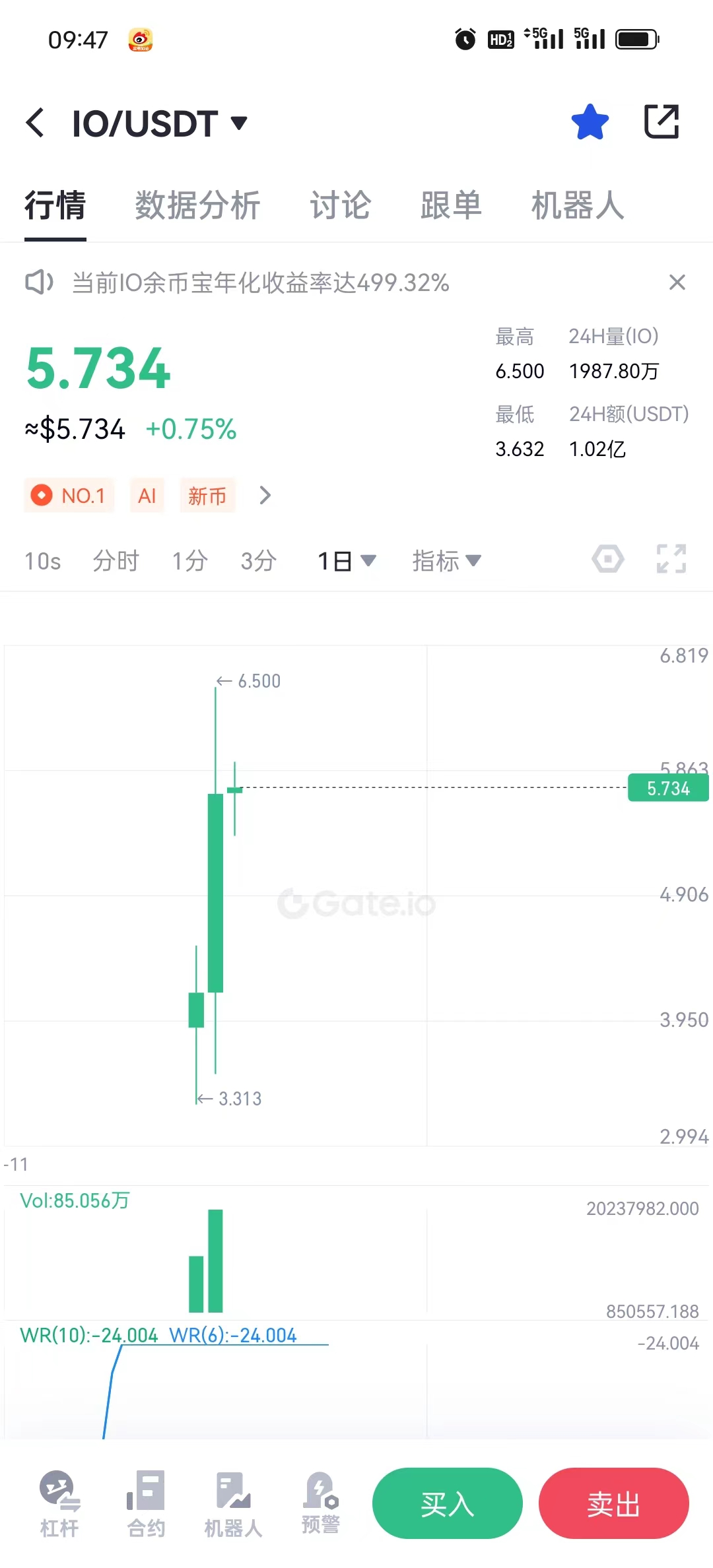
Task: Dismiss the 余币宝 announcement banner
Action: click(677, 282)
